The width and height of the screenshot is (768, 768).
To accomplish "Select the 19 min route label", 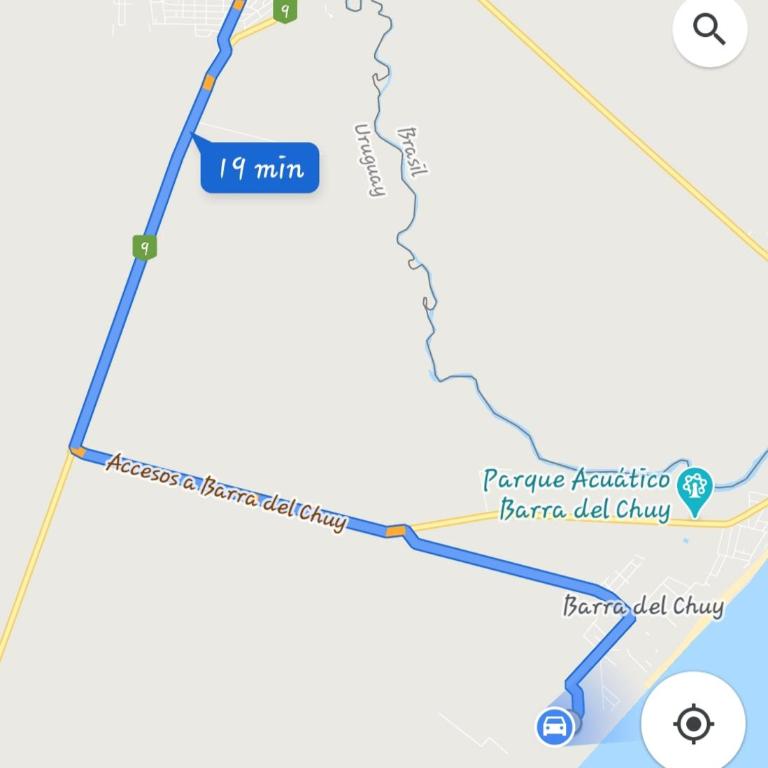I will coord(260,167).
